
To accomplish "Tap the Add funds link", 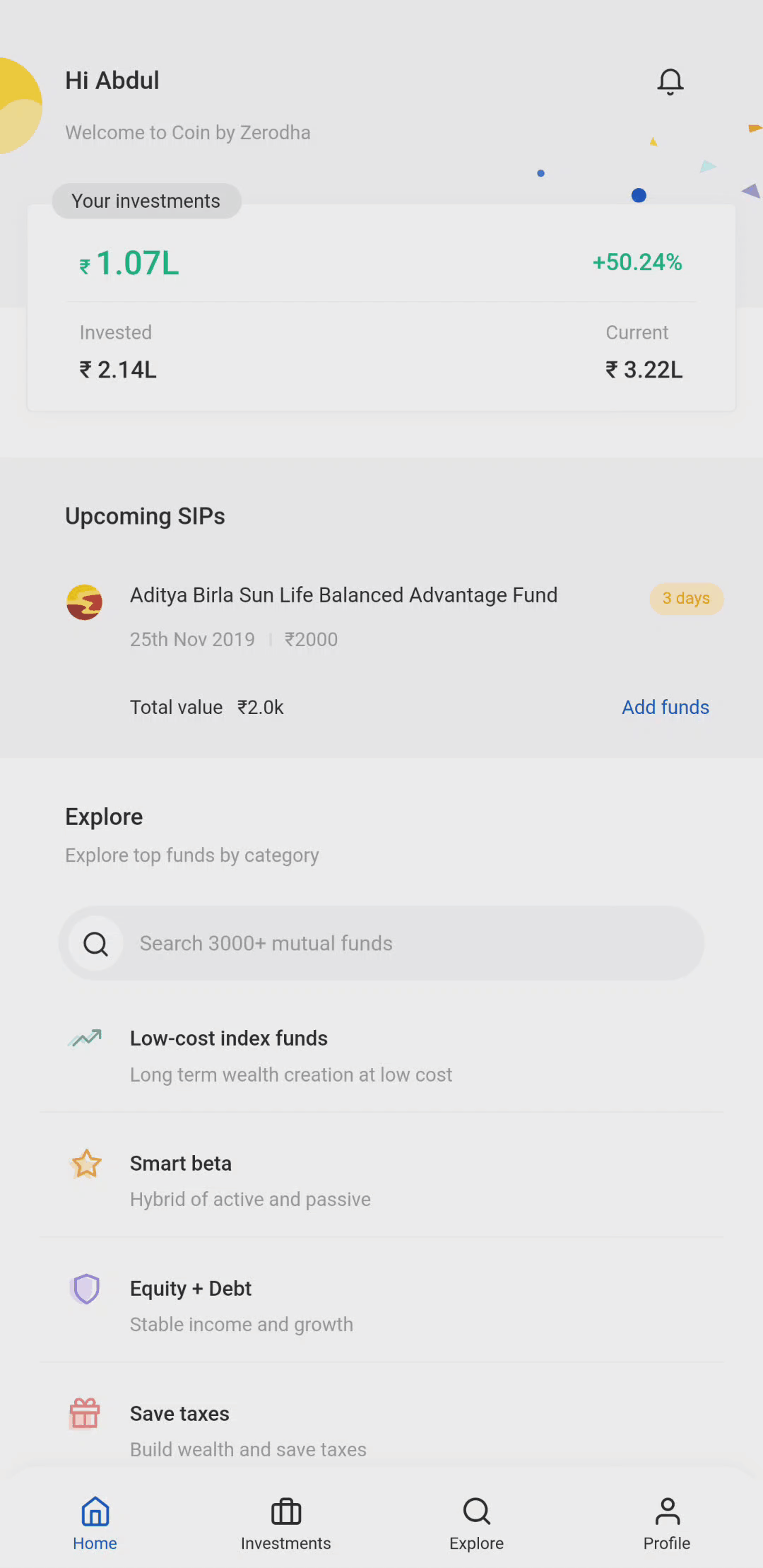I will click(x=665, y=707).
